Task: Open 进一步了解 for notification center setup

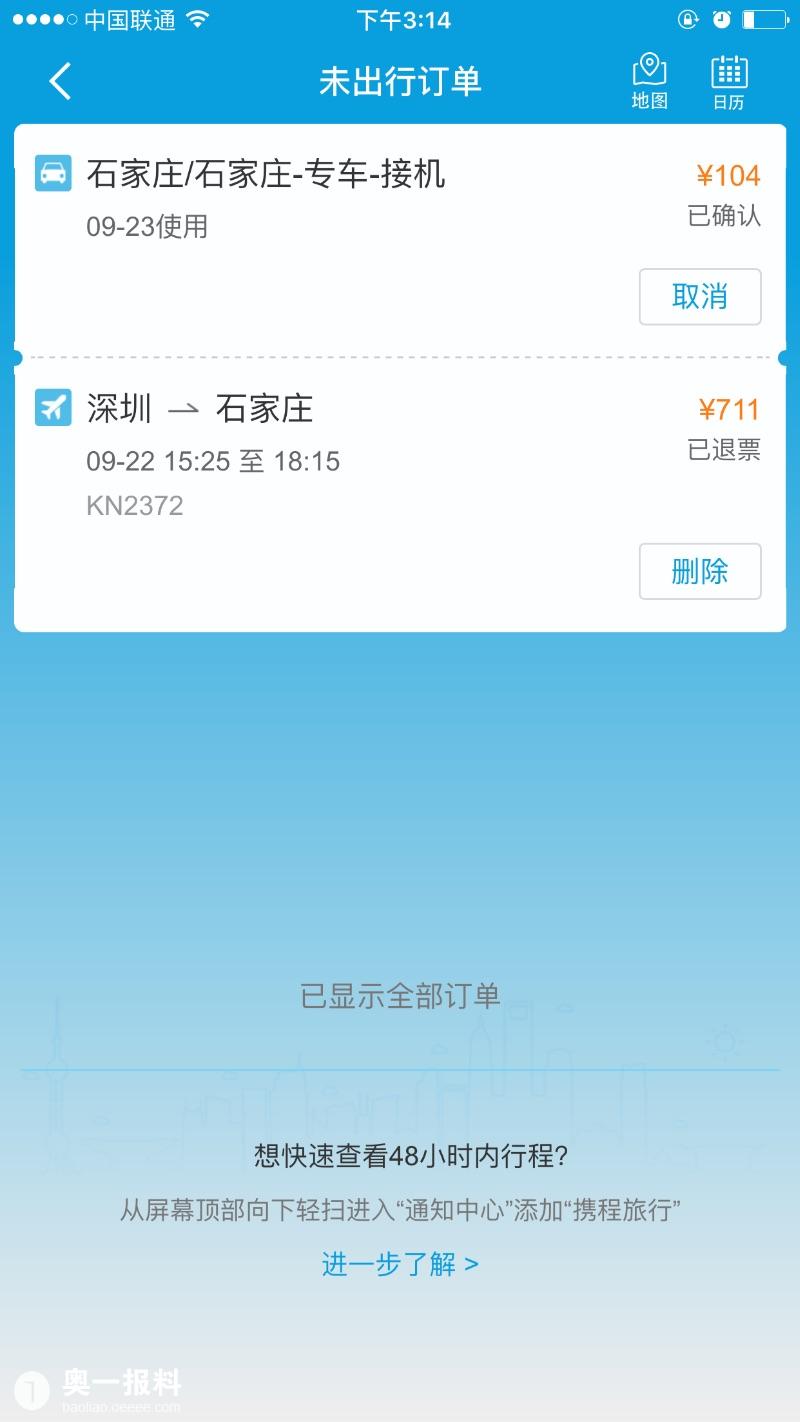Action: [399, 1264]
